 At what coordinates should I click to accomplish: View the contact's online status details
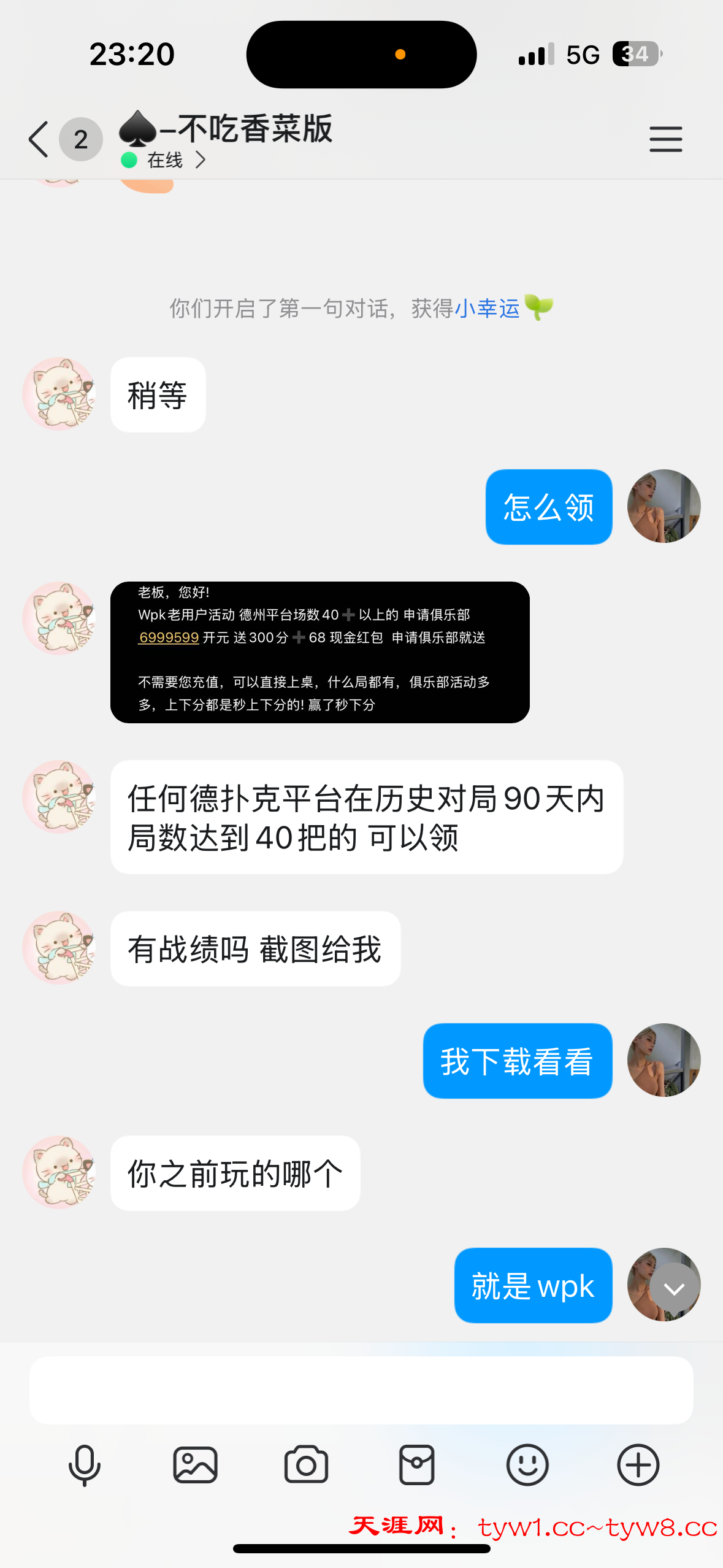point(164,160)
